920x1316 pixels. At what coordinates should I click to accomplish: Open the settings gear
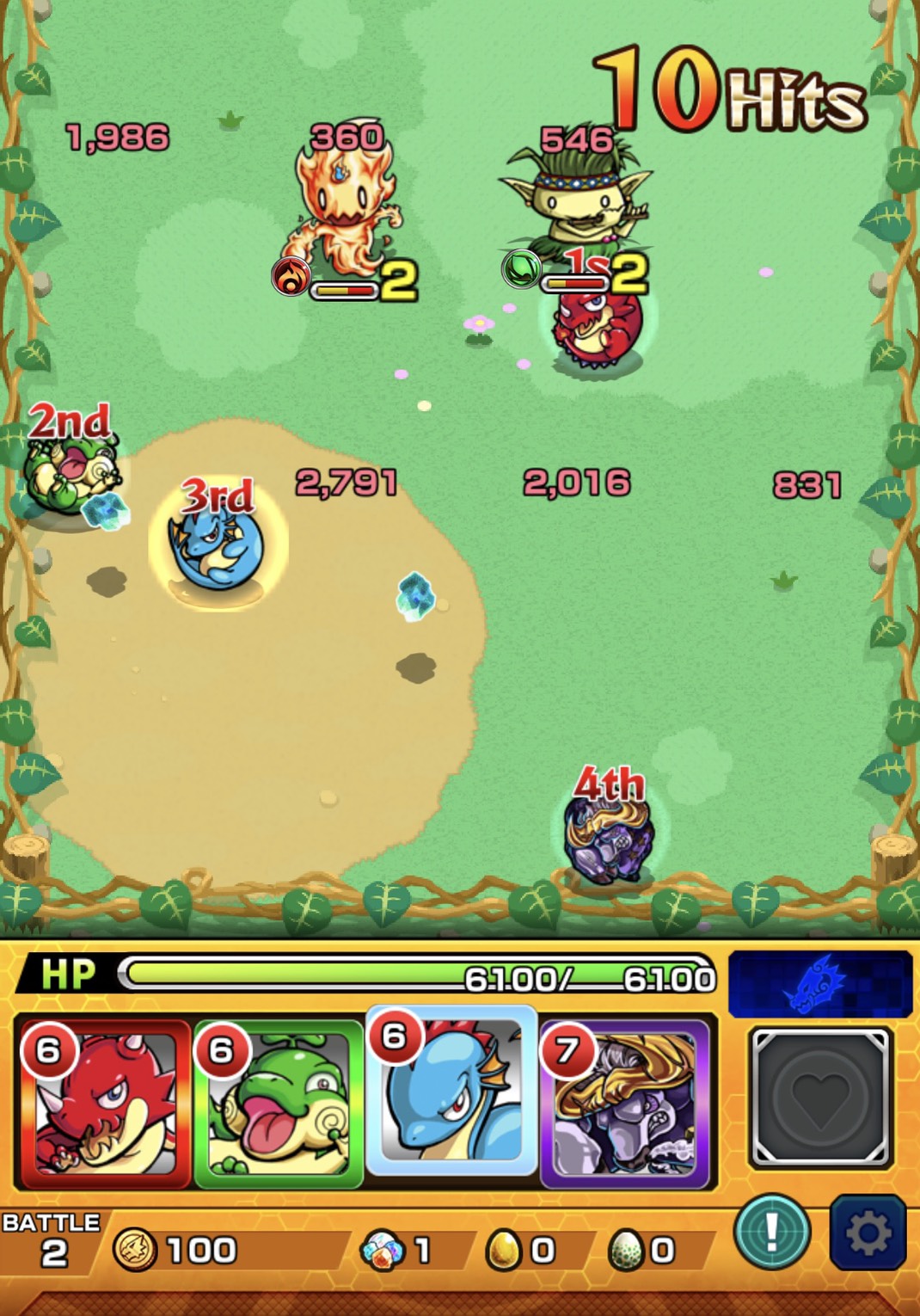click(x=868, y=1233)
